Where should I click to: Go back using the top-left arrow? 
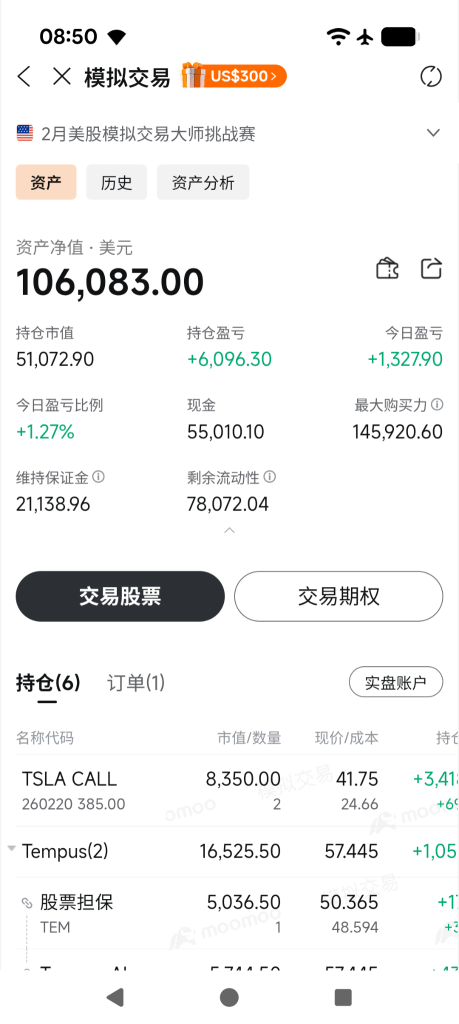24,76
